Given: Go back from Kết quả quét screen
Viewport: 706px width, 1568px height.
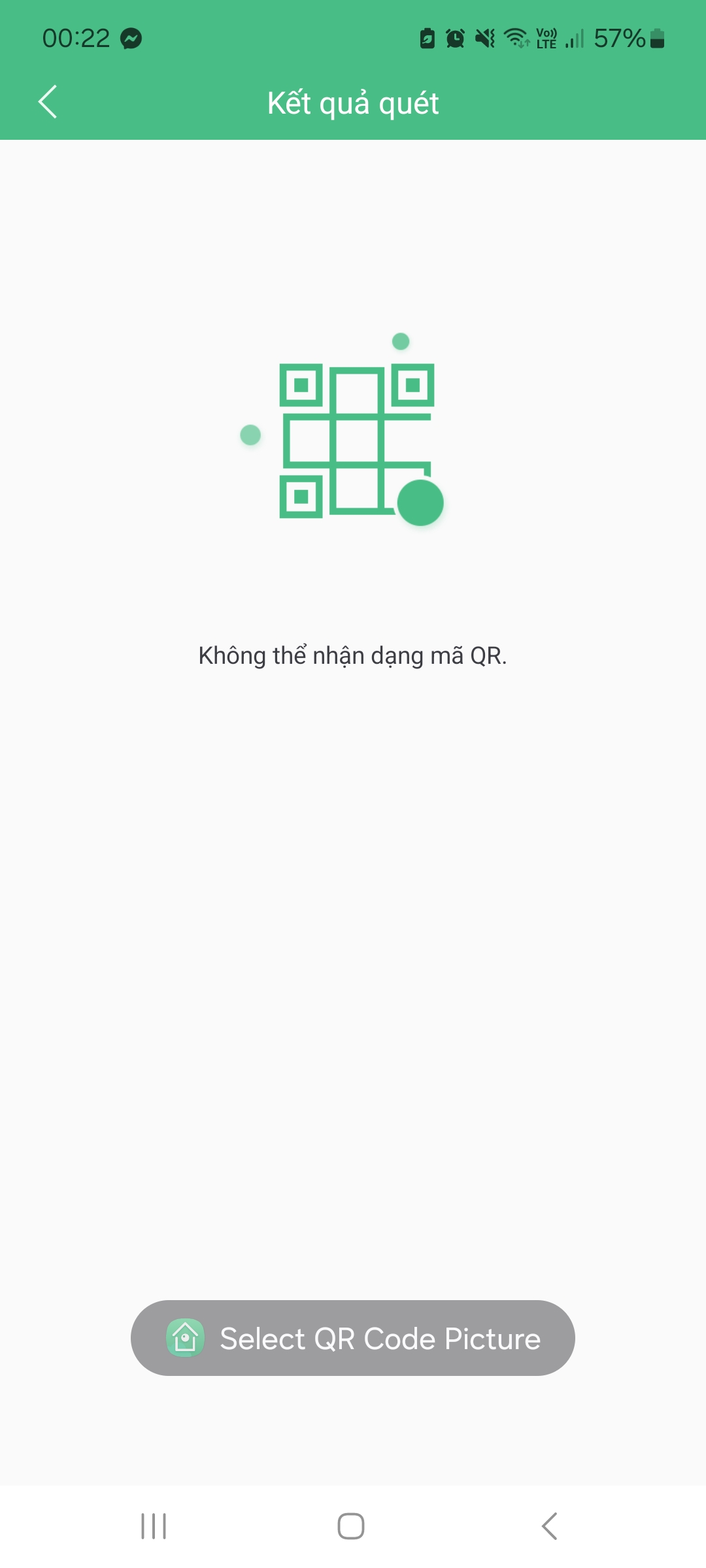Looking at the screenshot, I should click(x=48, y=102).
